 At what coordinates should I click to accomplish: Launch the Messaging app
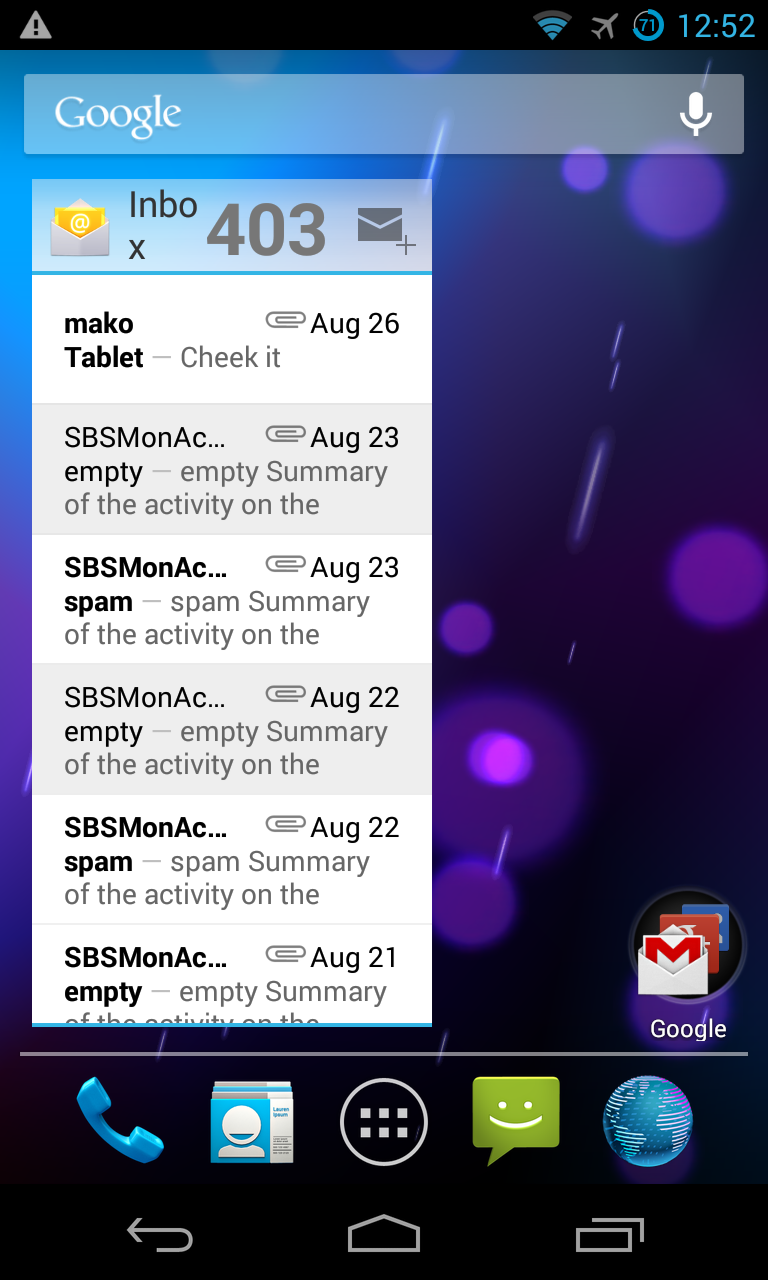click(x=516, y=1120)
